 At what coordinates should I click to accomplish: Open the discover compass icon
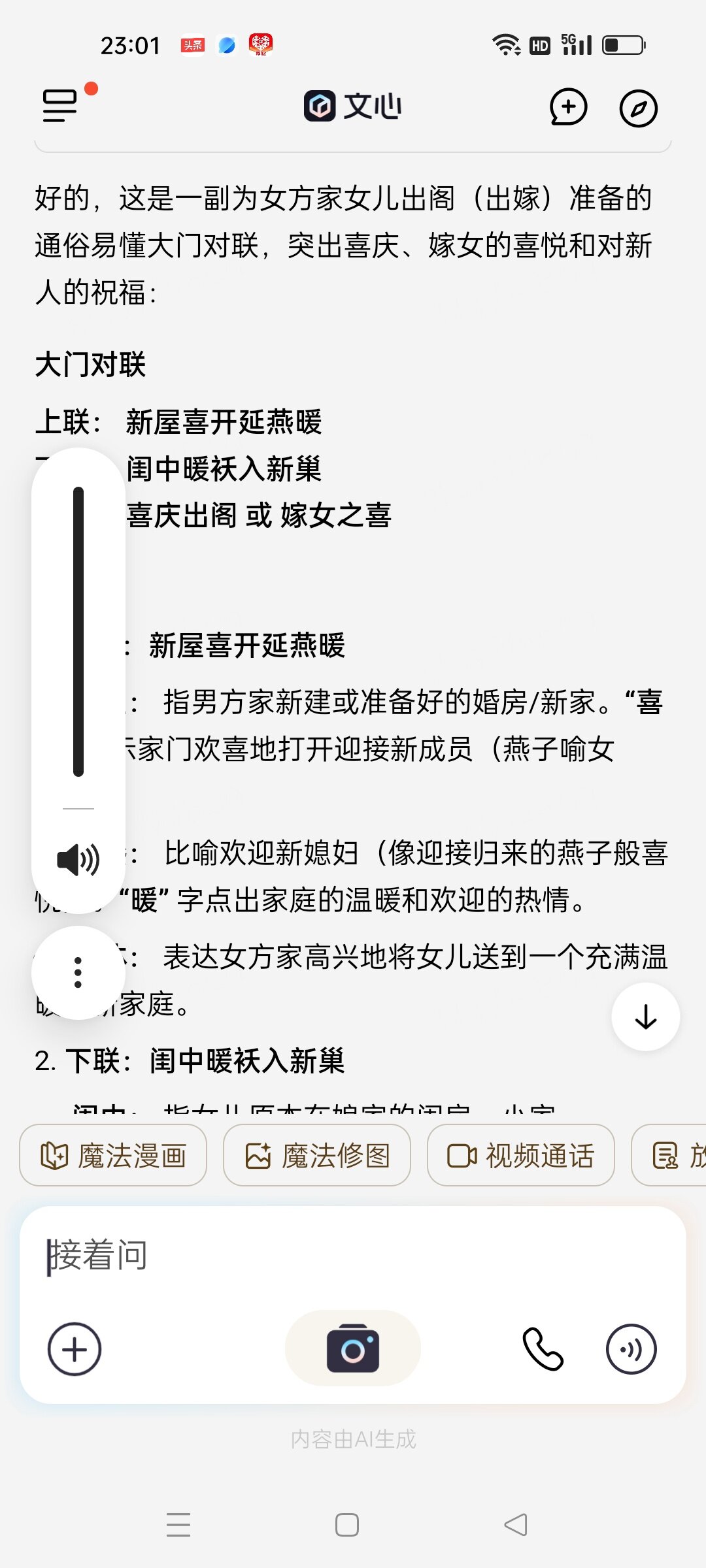(638, 108)
